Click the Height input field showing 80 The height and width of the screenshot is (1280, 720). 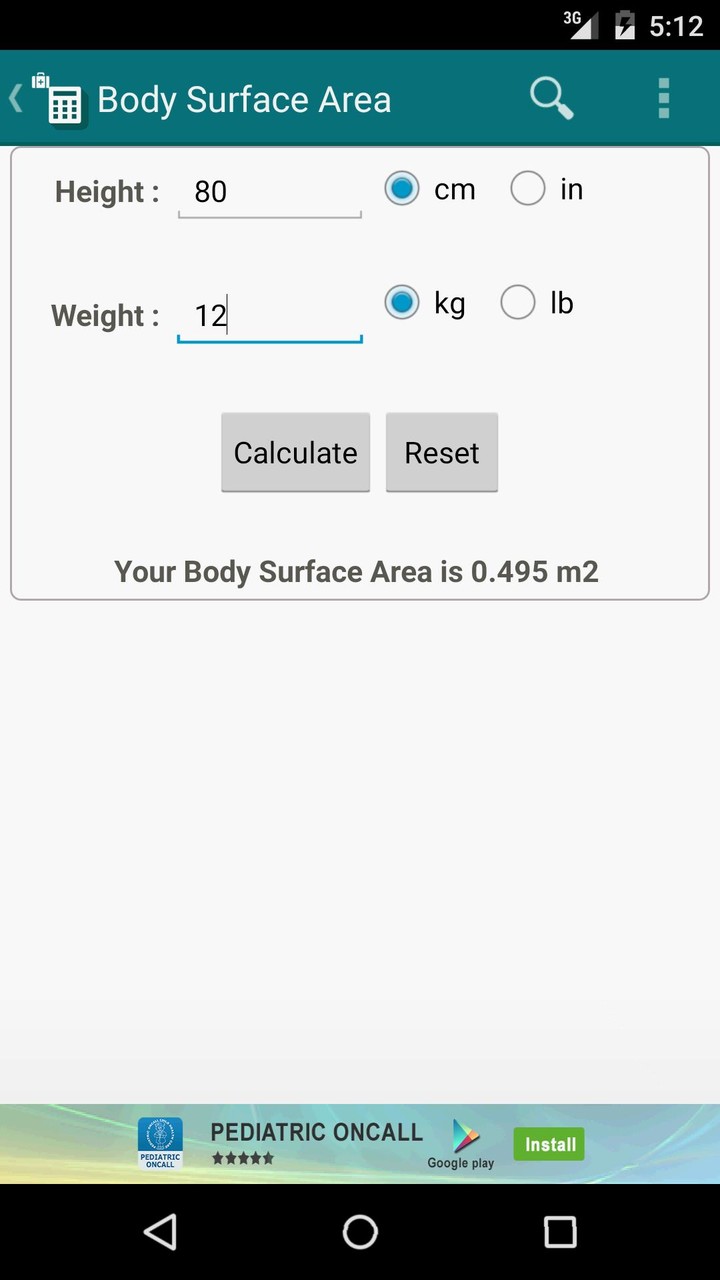pos(268,191)
